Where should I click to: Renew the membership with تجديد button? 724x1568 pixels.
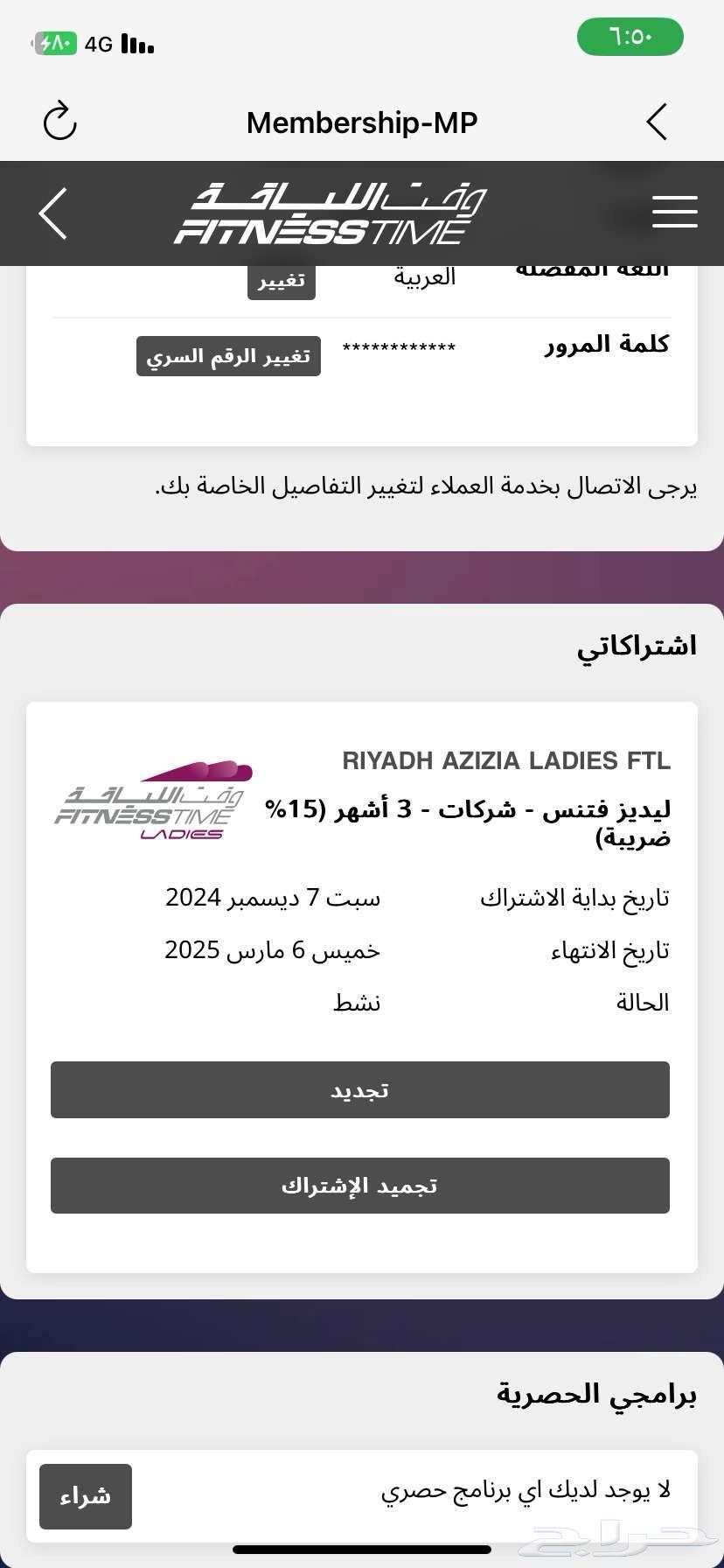tap(360, 1090)
